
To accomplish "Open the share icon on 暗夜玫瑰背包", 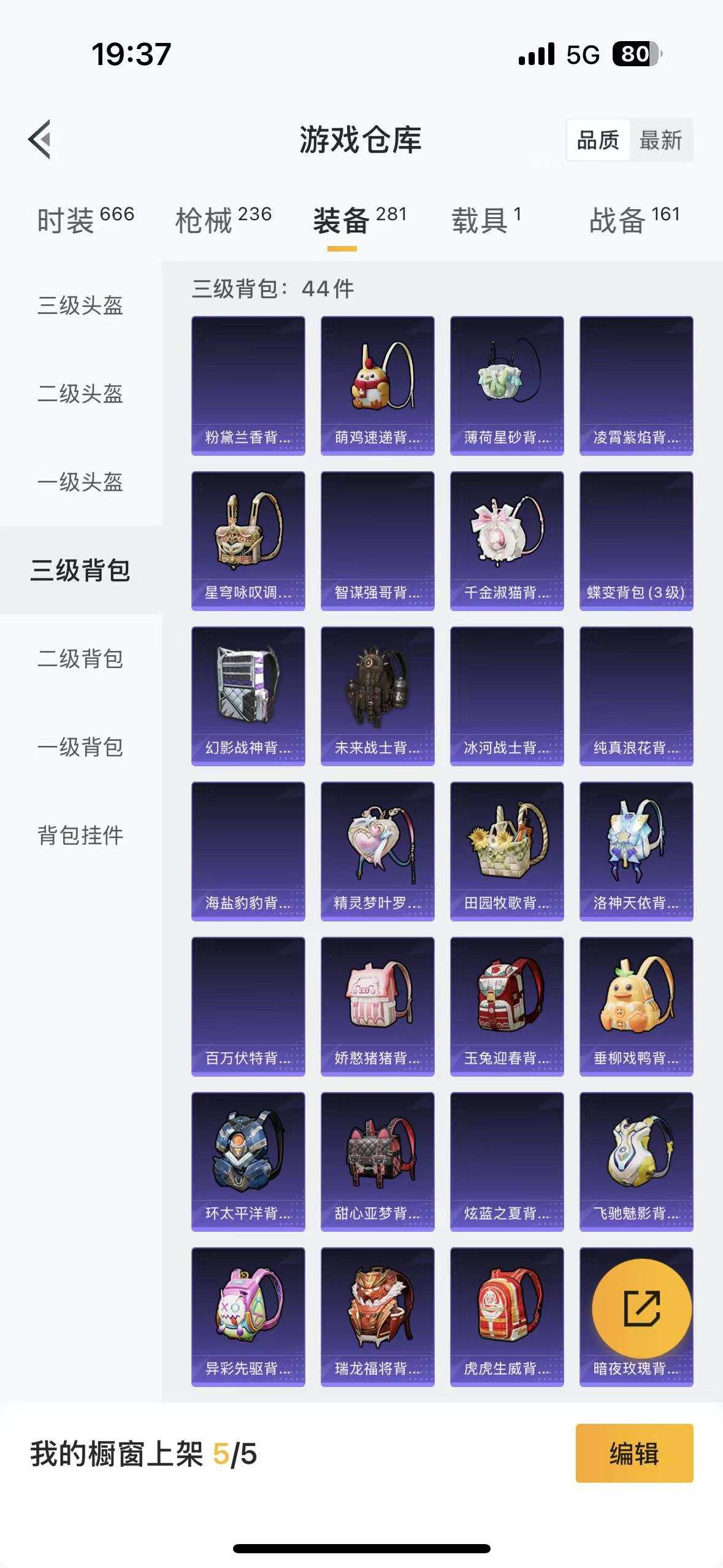I will coord(637,1307).
